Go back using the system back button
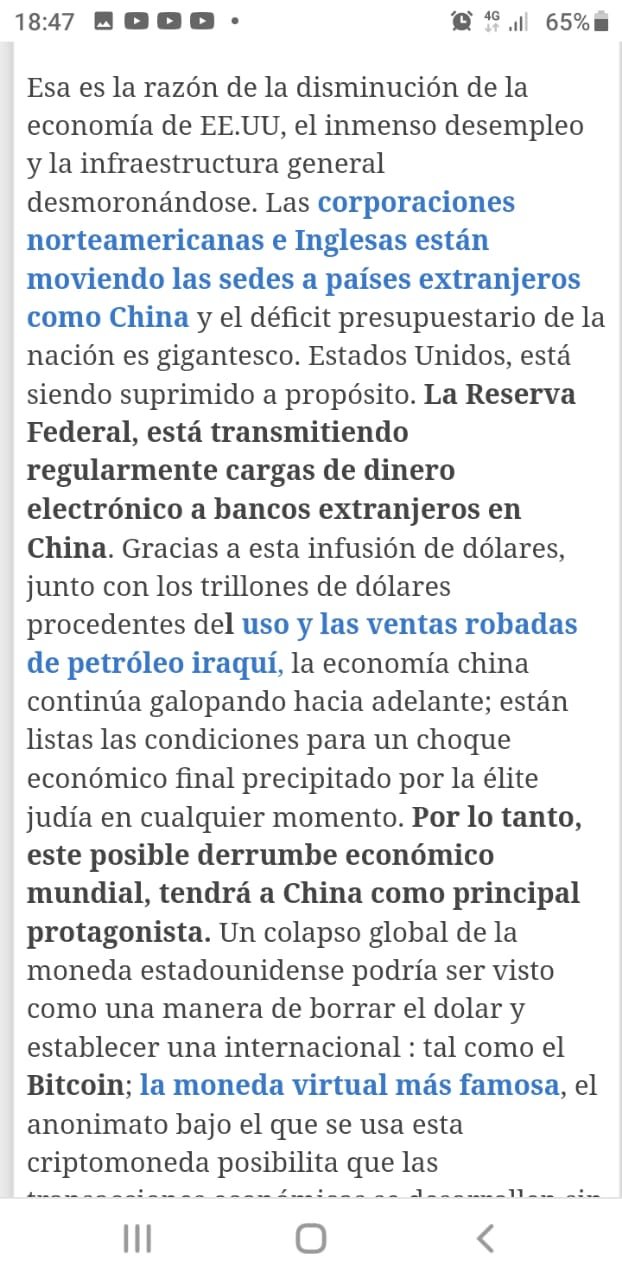622x1280 pixels. 485,1239
